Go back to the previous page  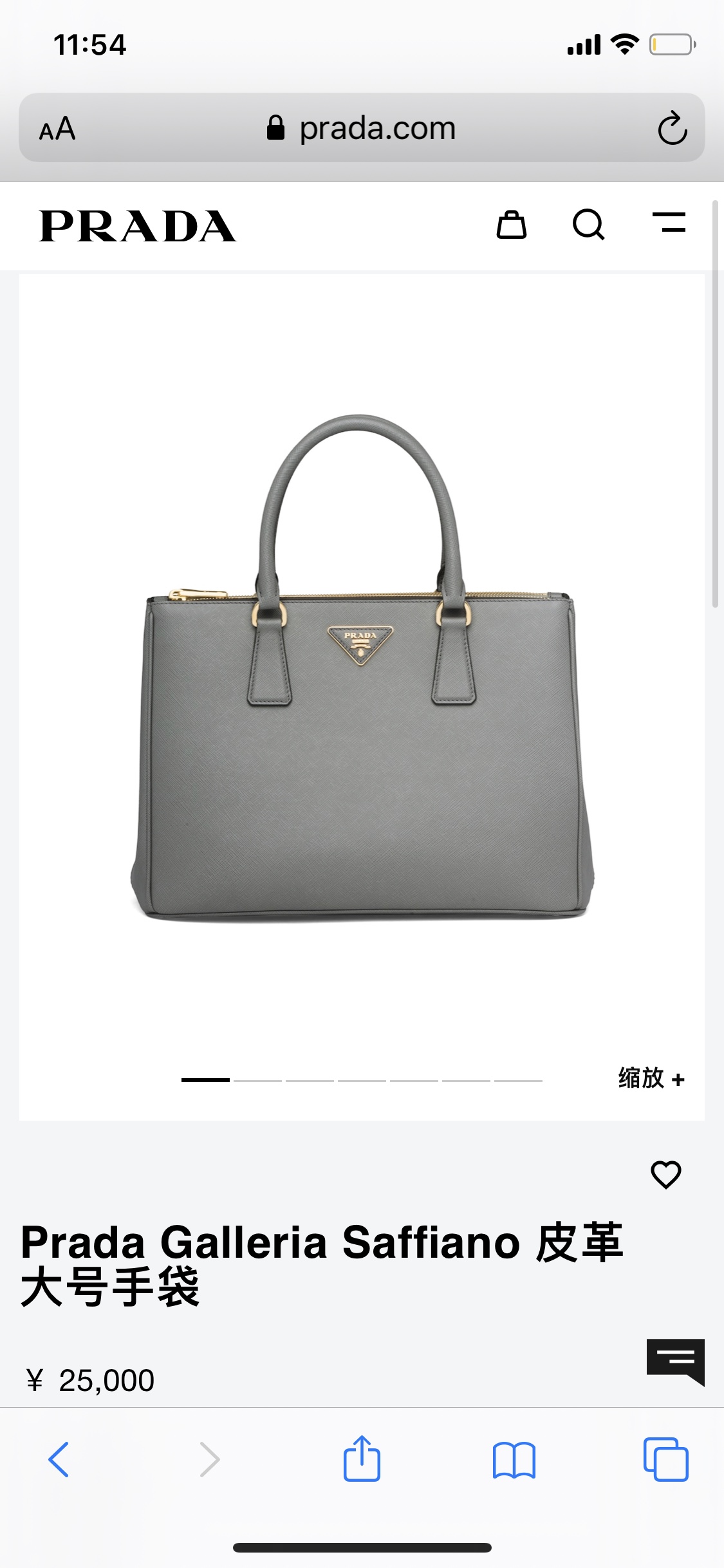[59, 1459]
